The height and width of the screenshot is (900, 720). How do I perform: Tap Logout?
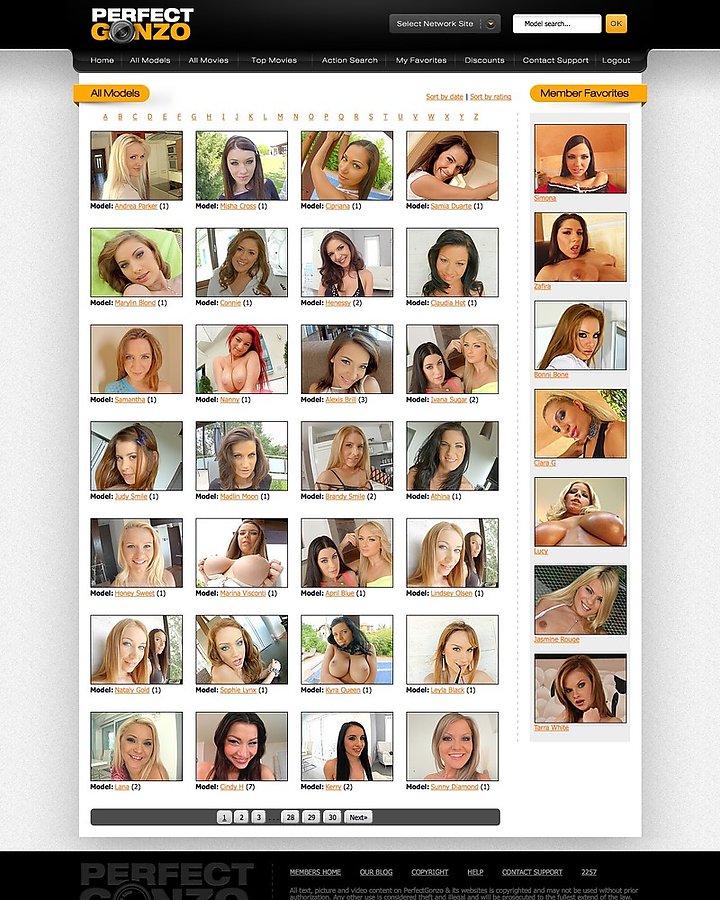[616, 60]
